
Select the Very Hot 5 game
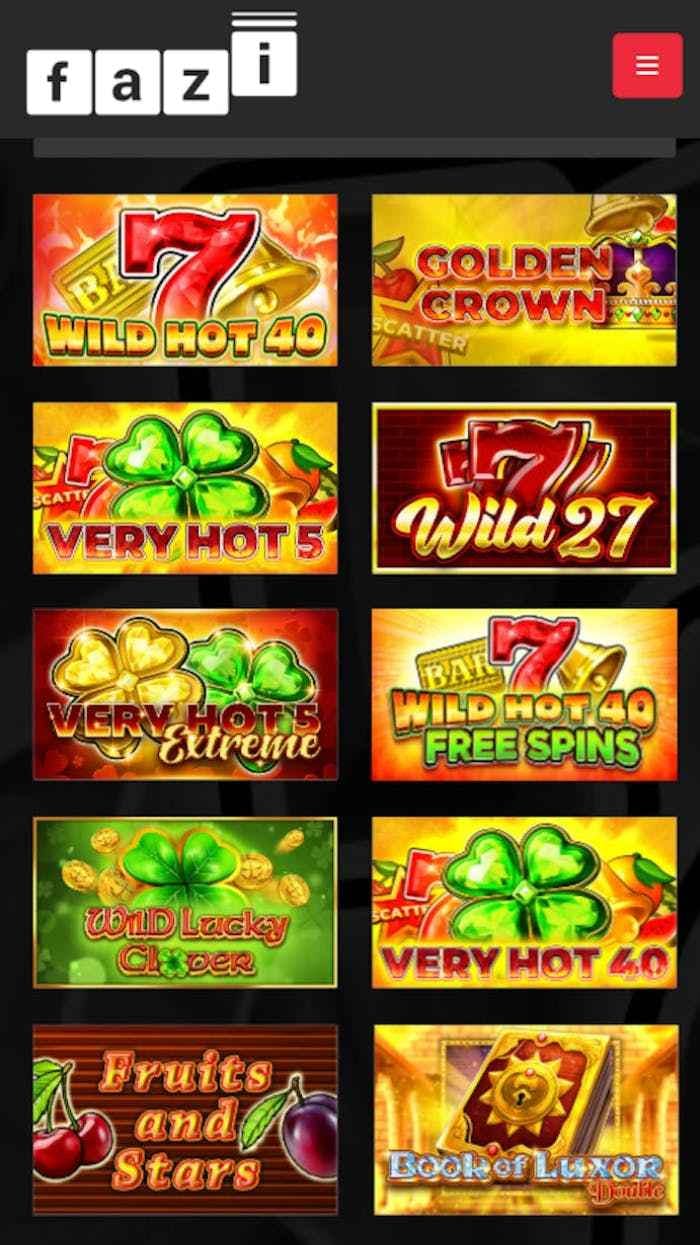pos(185,488)
